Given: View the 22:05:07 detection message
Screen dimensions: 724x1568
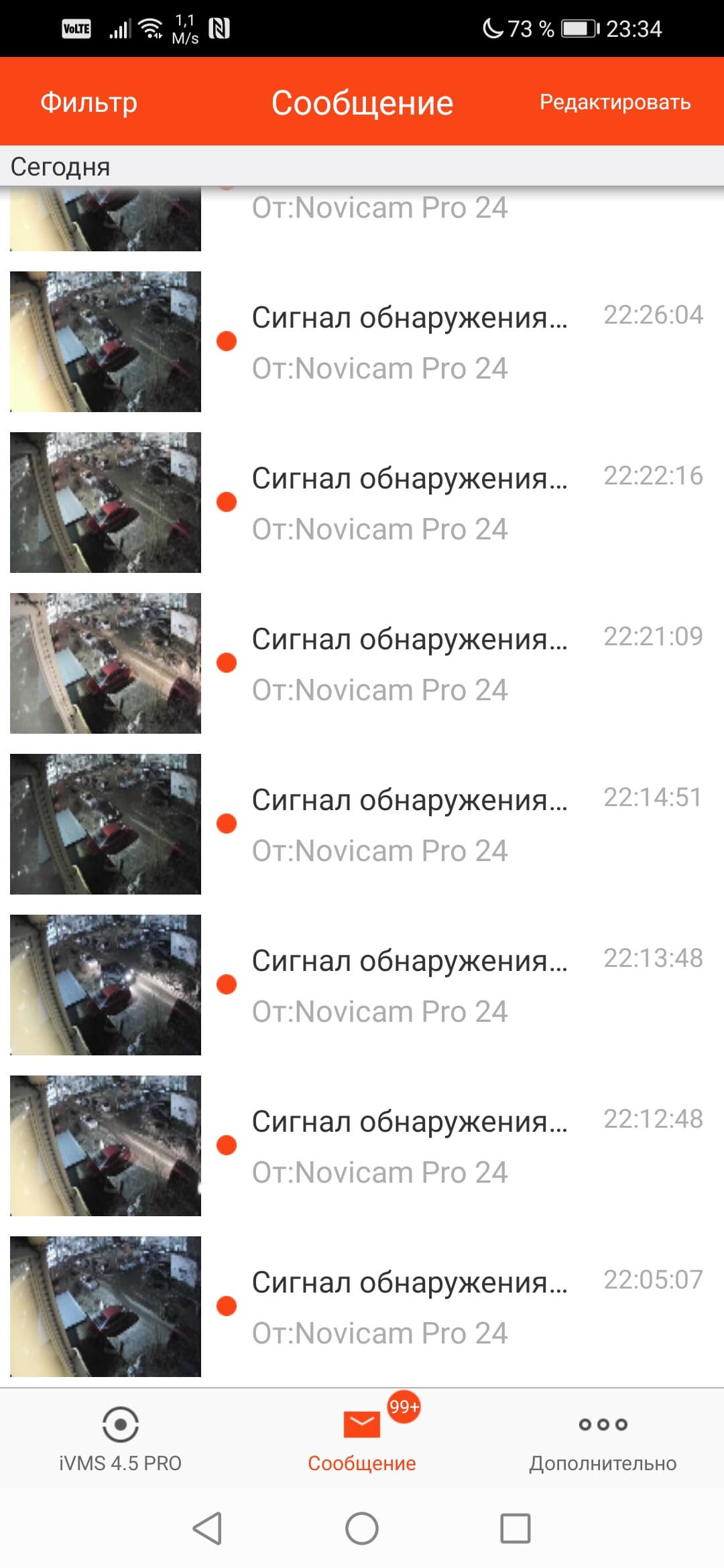Looking at the screenshot, I should coord(409,1307).
